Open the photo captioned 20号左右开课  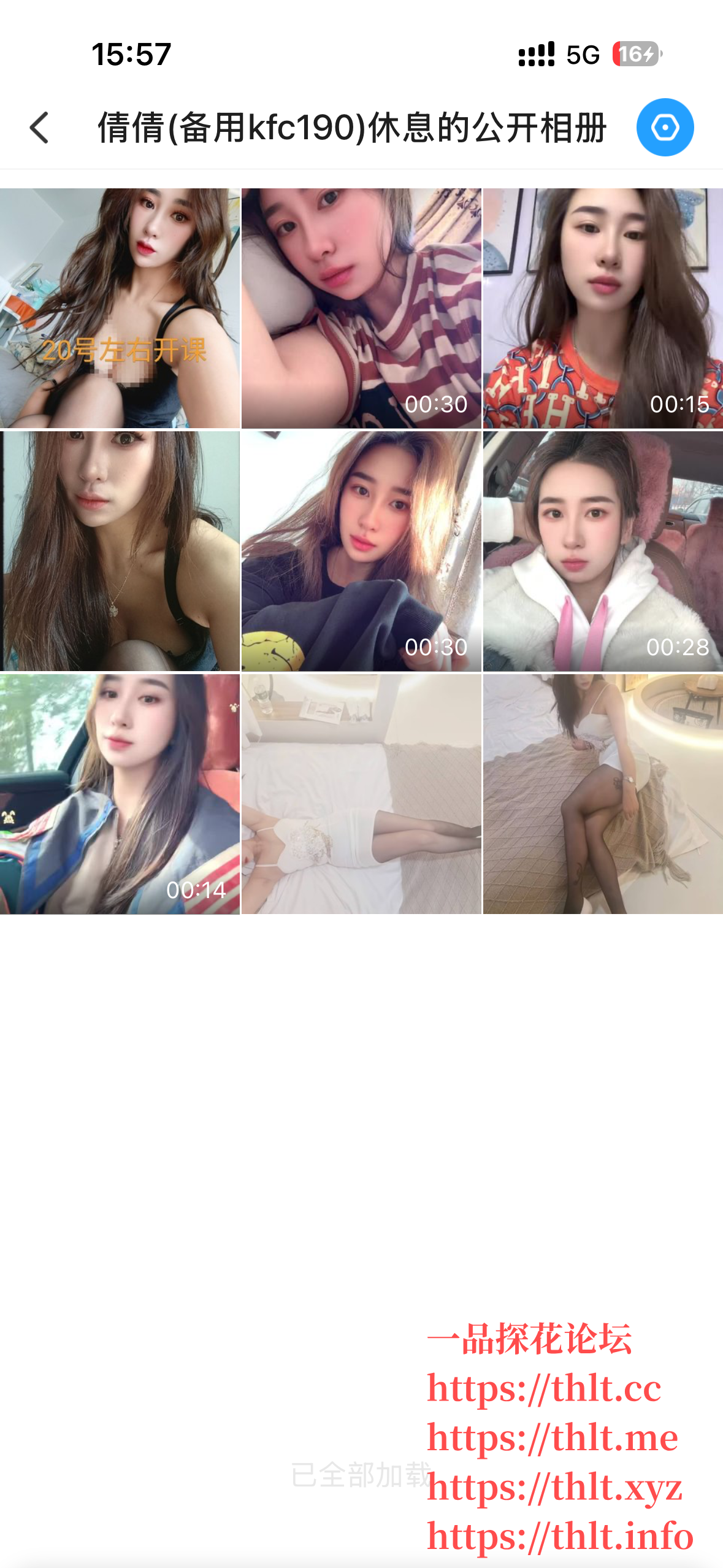tap(120, 308)
